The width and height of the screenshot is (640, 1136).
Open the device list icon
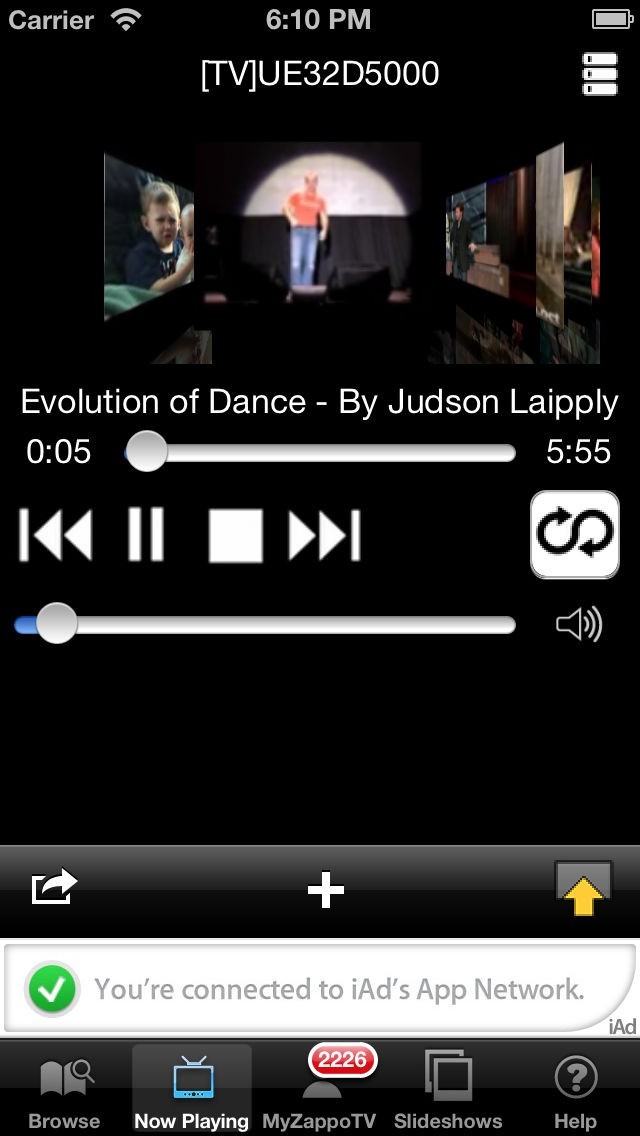pyautogui.click(x=599, y=74)
